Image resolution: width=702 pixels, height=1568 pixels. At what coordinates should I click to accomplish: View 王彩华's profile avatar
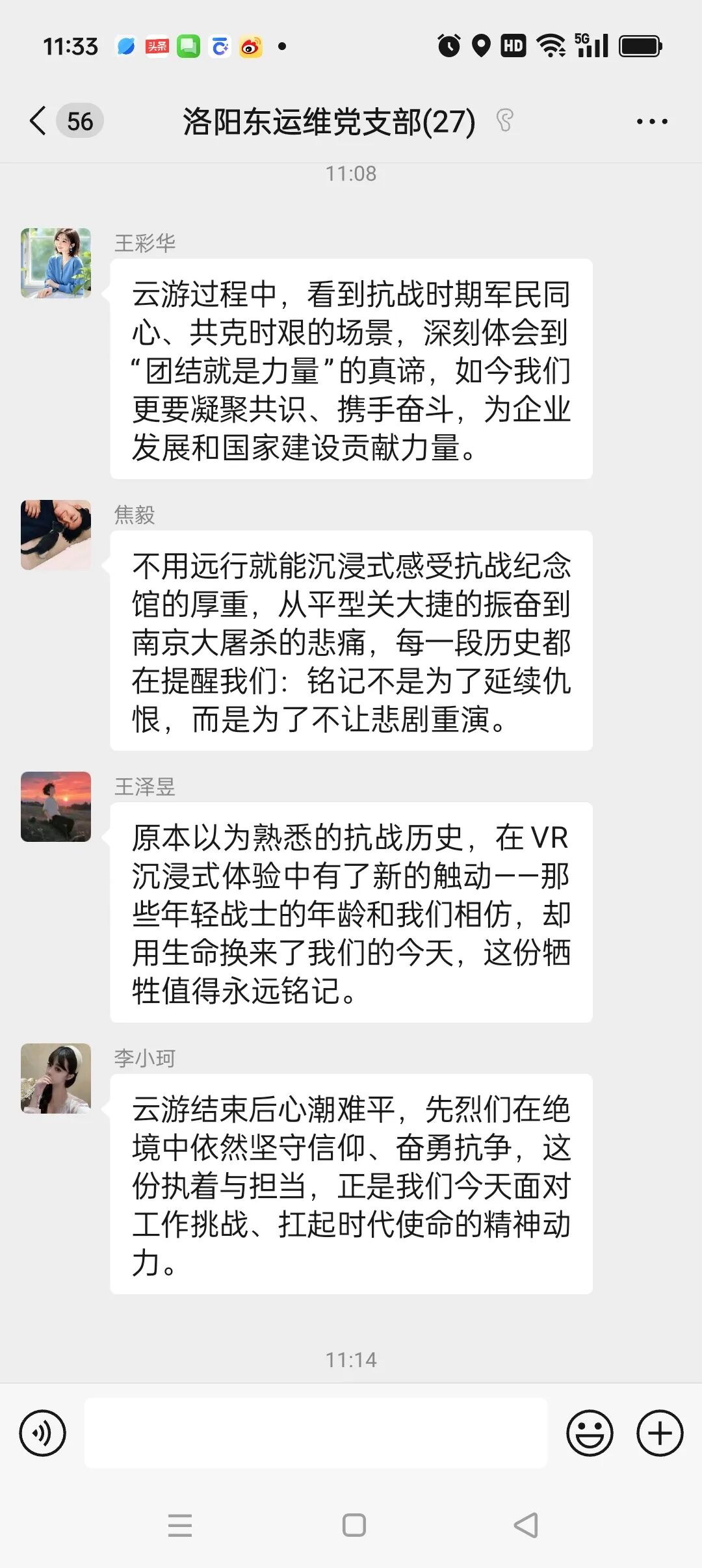pyautogui.click(x=56, y=263)
